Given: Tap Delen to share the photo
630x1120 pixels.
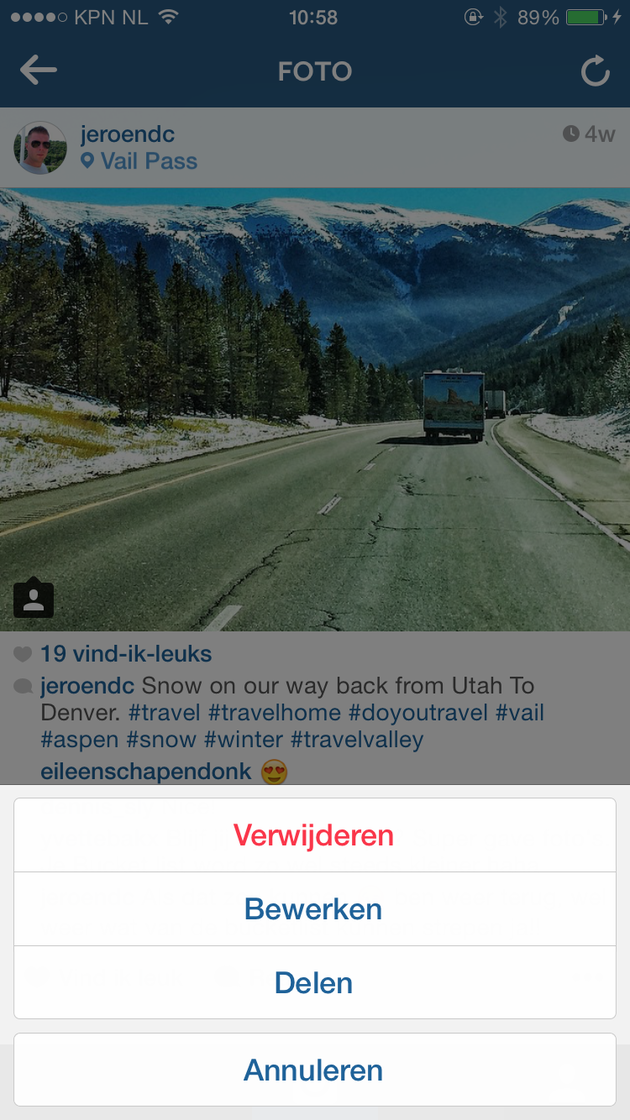Looking at the screenshot, I should click(314, 983).
